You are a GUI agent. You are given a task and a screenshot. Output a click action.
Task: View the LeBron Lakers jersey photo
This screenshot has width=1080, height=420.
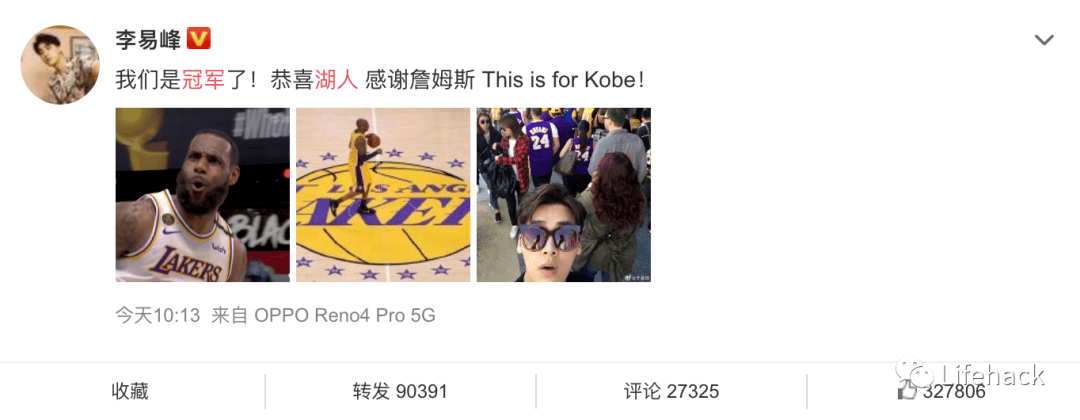tap(203, 195)
